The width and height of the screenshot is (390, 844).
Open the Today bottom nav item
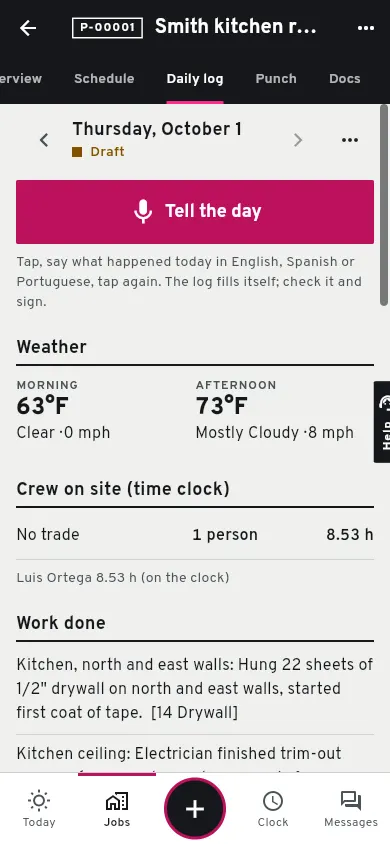39,808
